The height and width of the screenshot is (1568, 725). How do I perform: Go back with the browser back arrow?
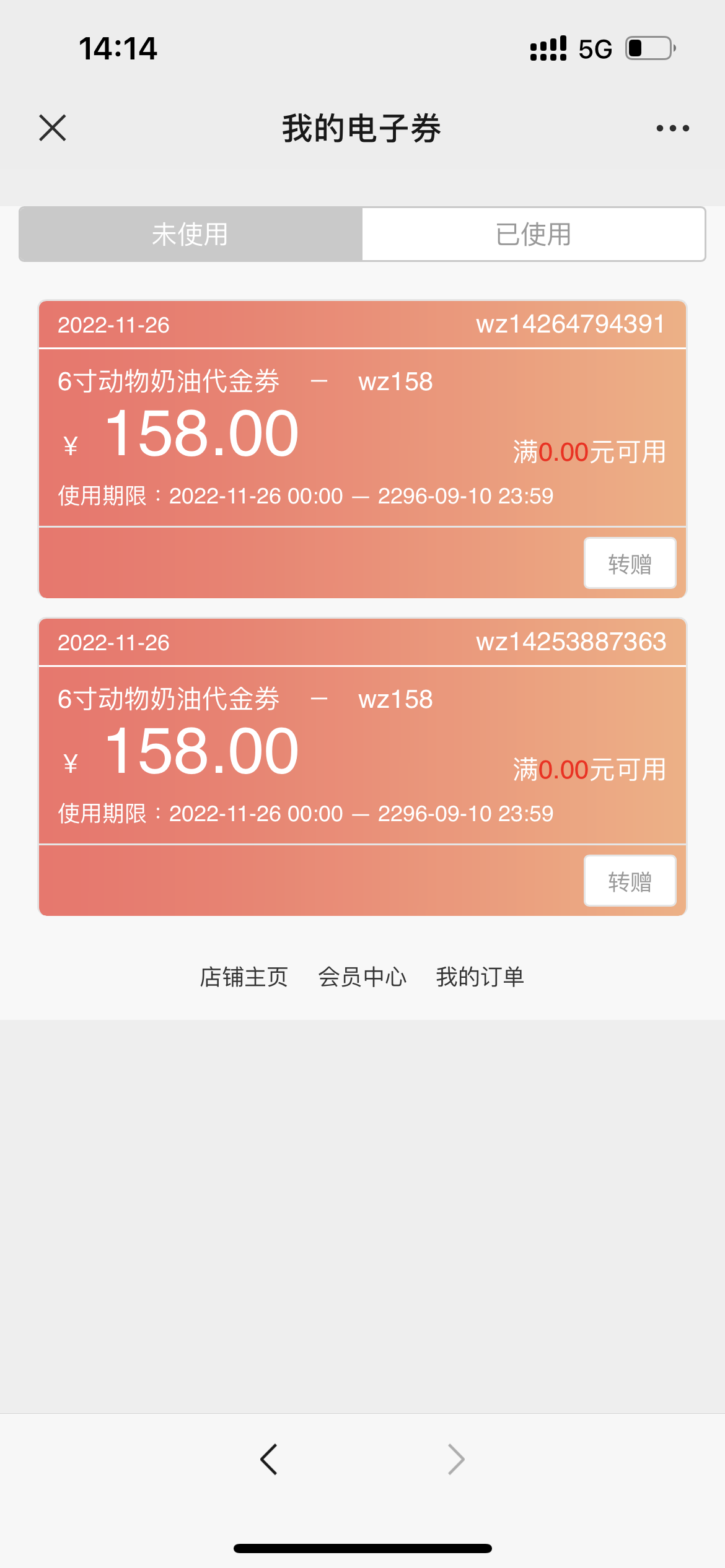pos(269,1460)
